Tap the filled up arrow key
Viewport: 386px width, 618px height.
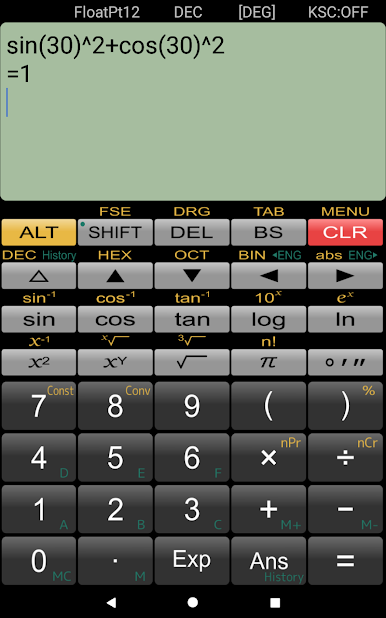click(115, 275)
